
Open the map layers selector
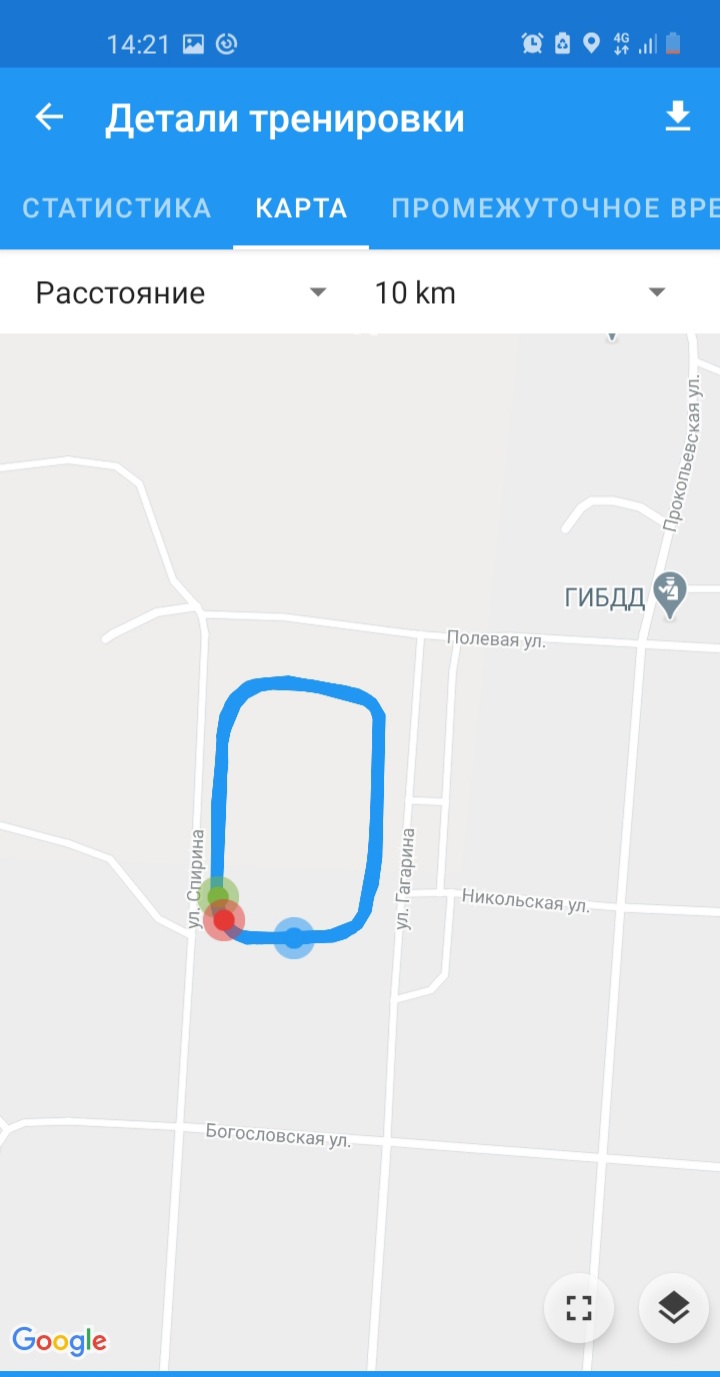coord(674,1307)
